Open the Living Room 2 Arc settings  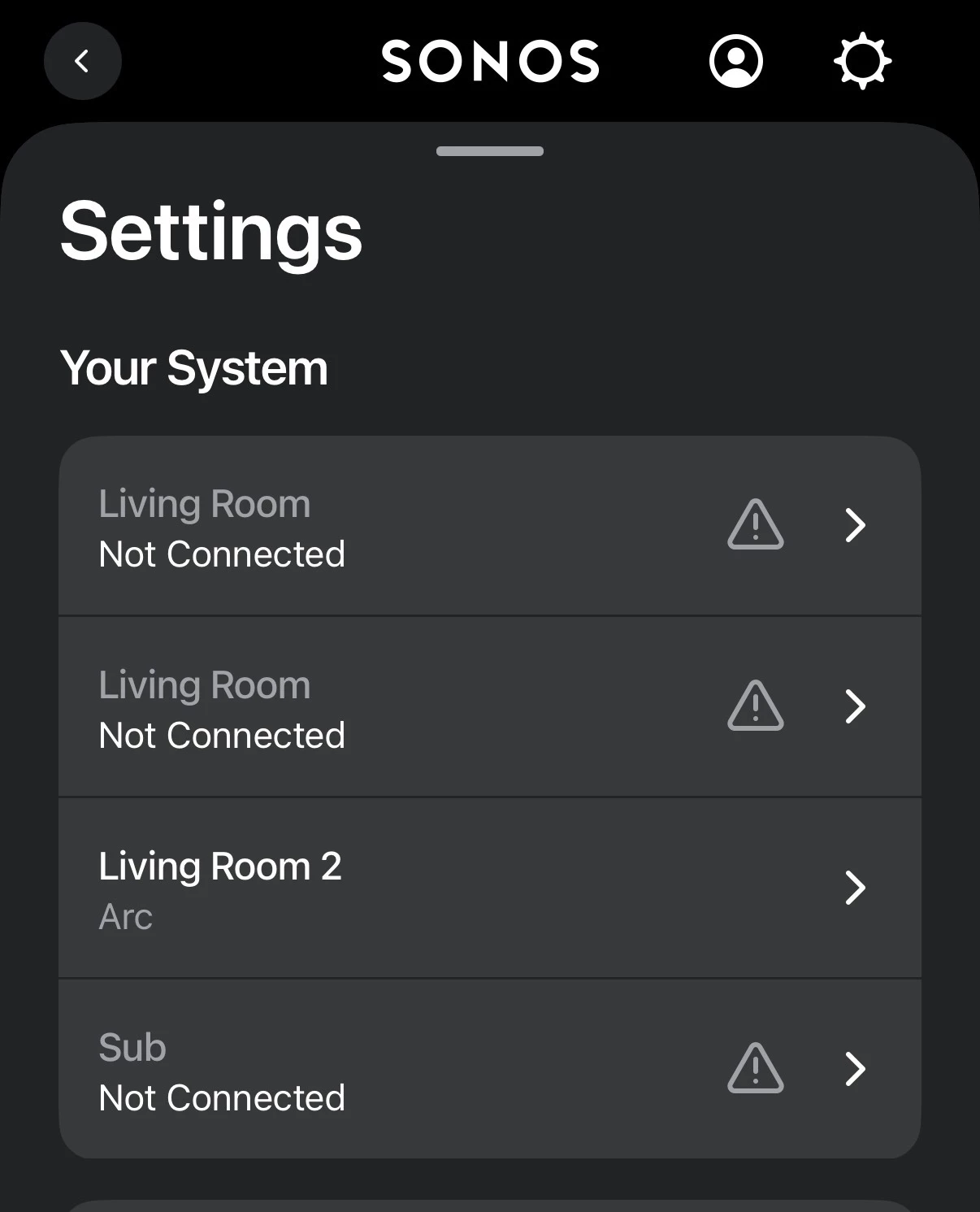click(x=489, y=888)
